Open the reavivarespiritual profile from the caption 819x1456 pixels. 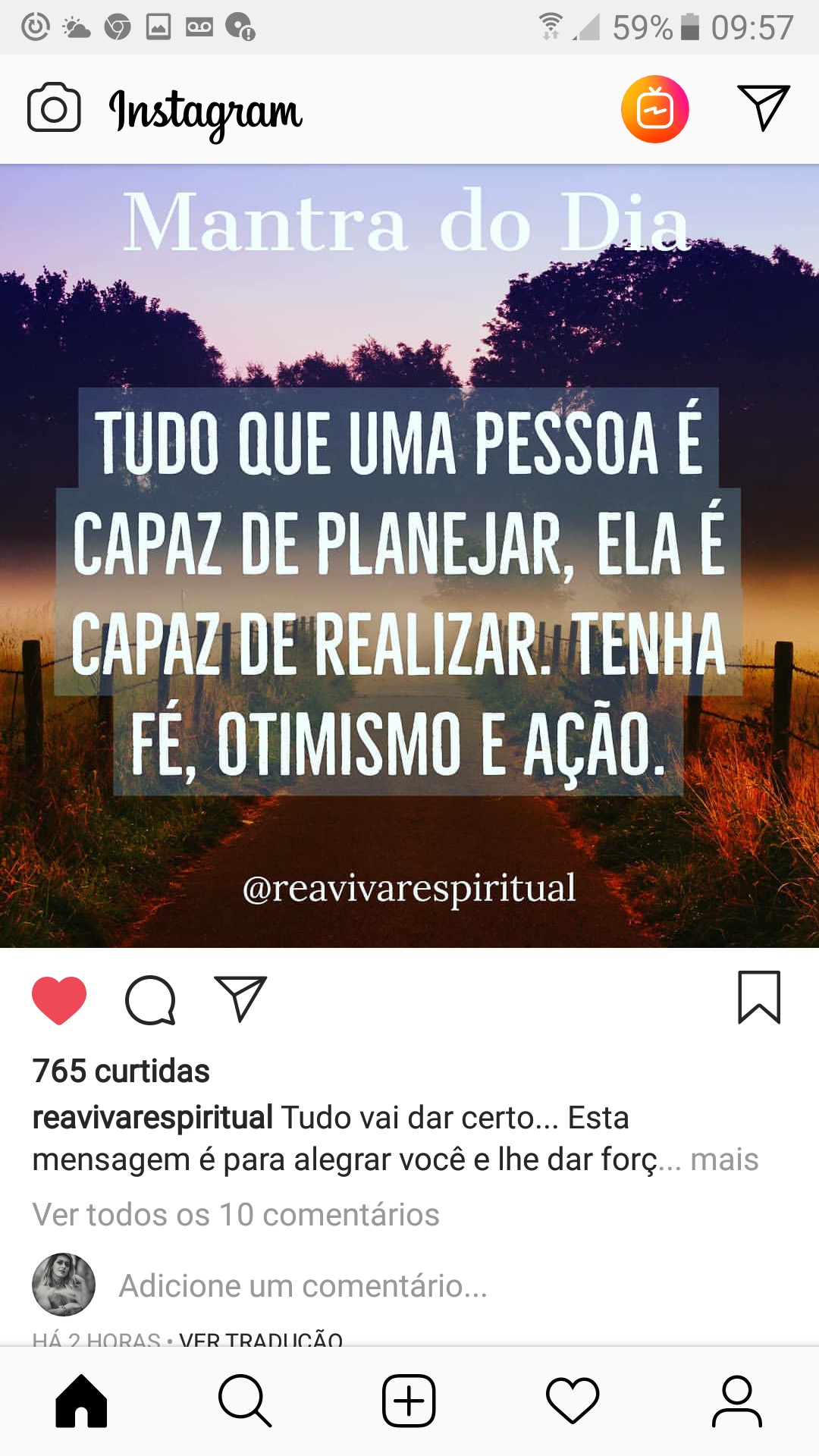pos(152,1118)
